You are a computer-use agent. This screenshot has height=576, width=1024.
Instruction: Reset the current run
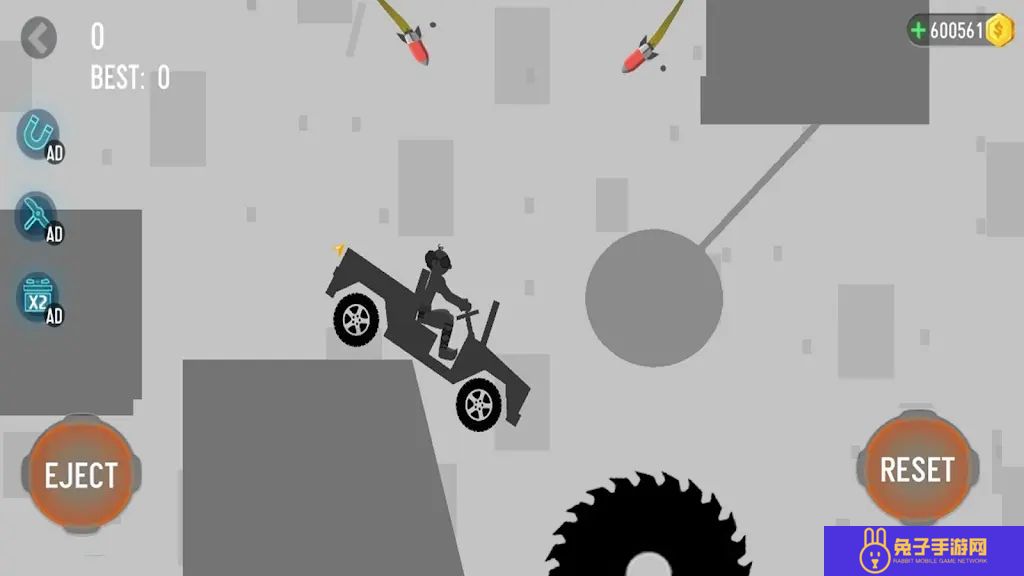(x=916, y=469)
